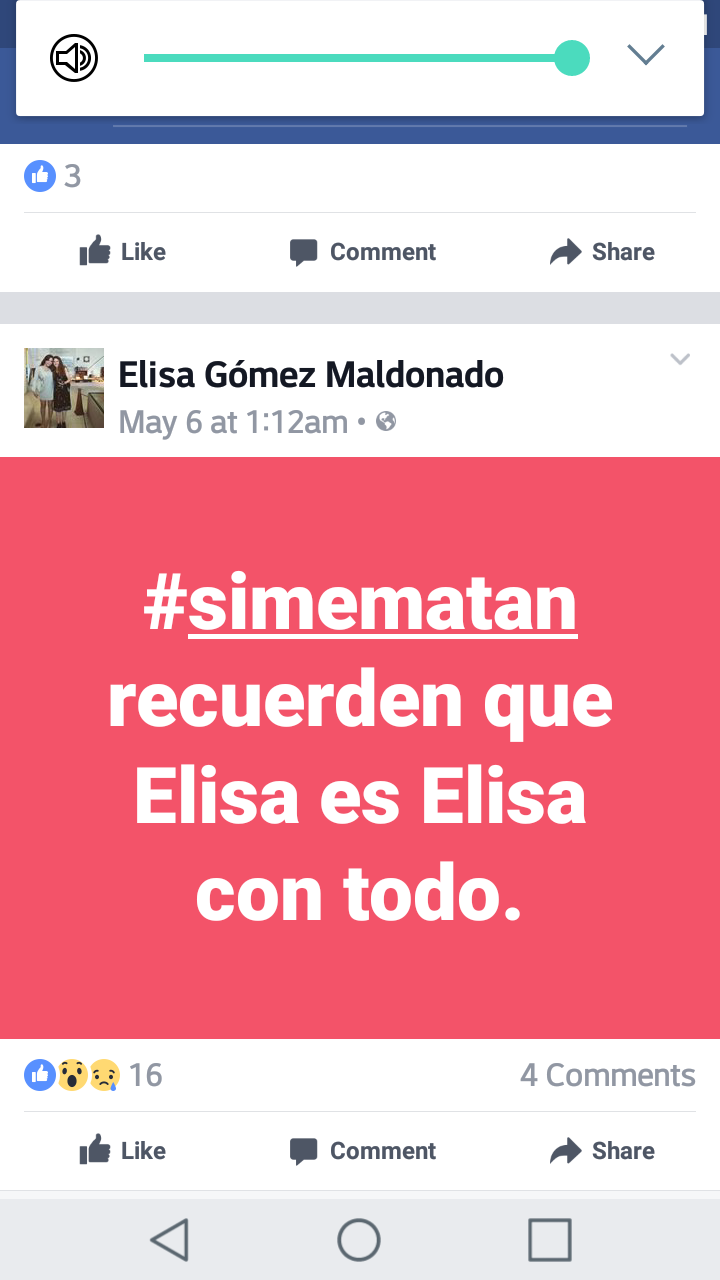Expand the volume panel chevron
The height and width of the screenshot is (1280, 720).
(646, 55)
